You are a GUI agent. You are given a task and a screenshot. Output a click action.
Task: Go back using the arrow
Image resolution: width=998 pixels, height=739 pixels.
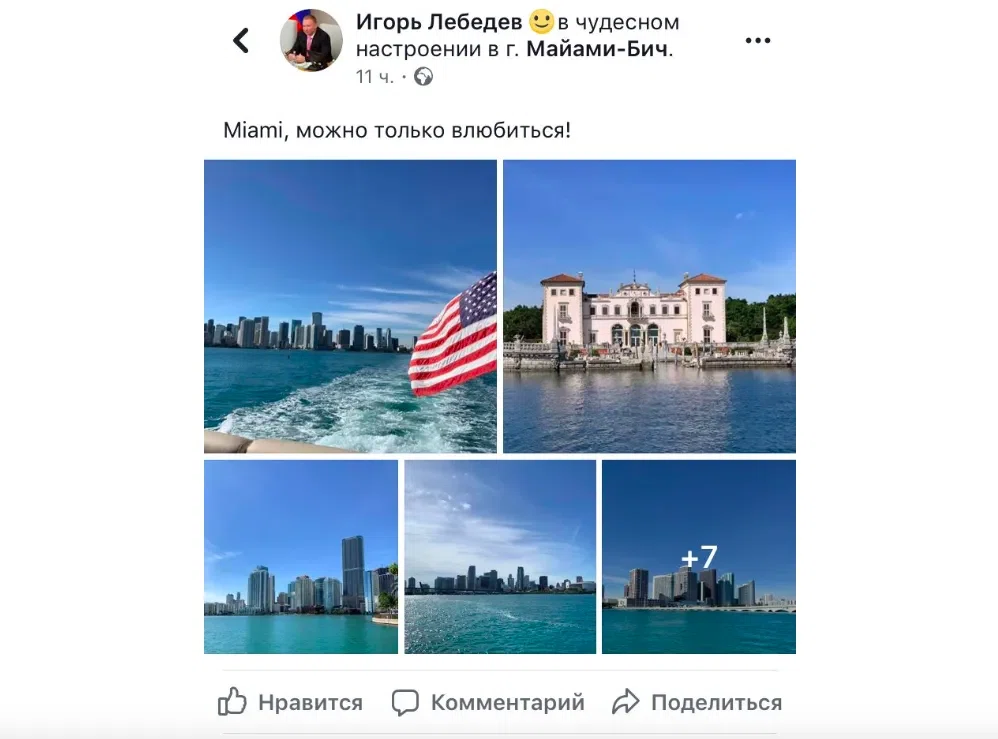[241, 41]
